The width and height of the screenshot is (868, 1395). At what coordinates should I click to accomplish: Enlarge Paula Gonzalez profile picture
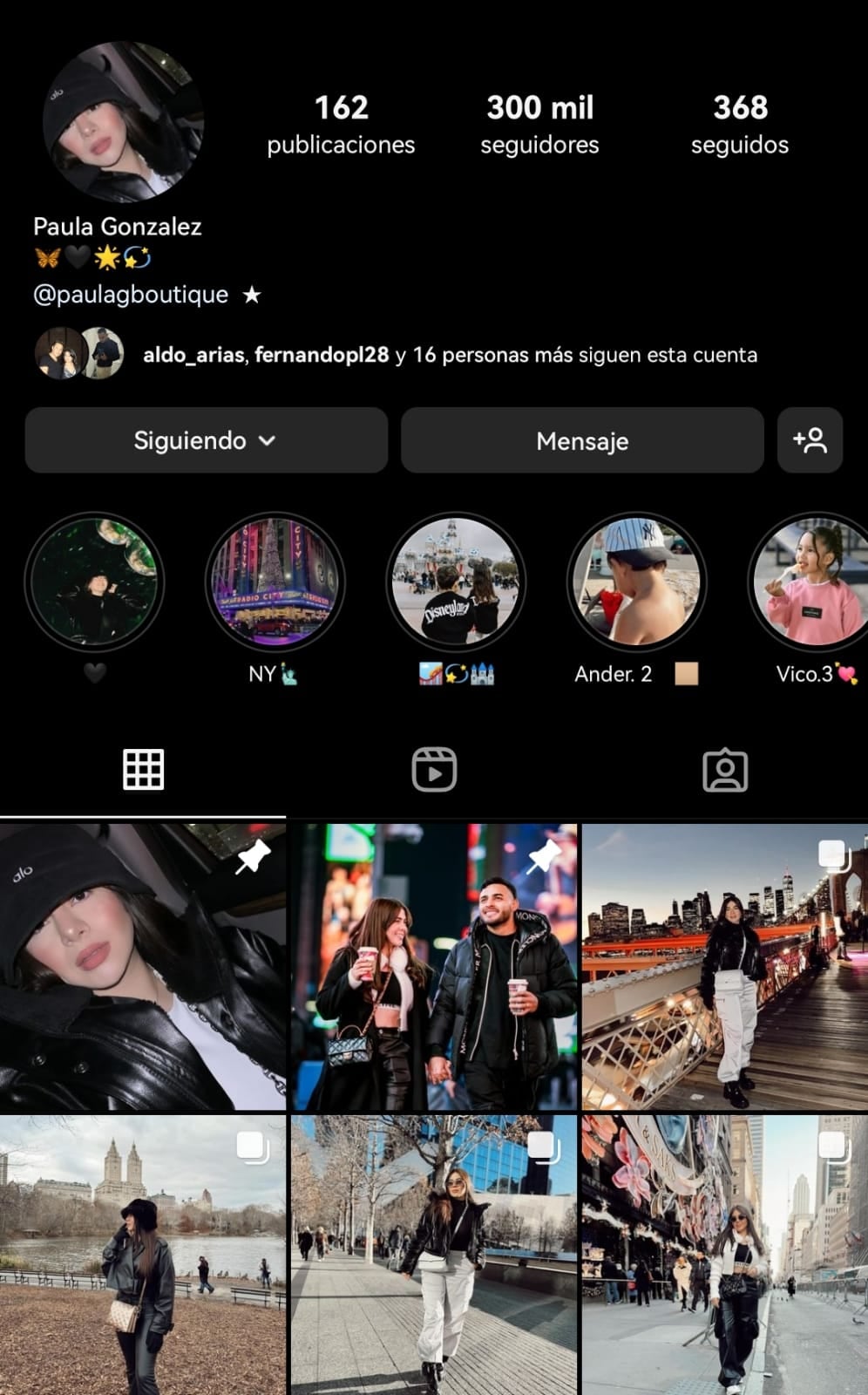123,122
